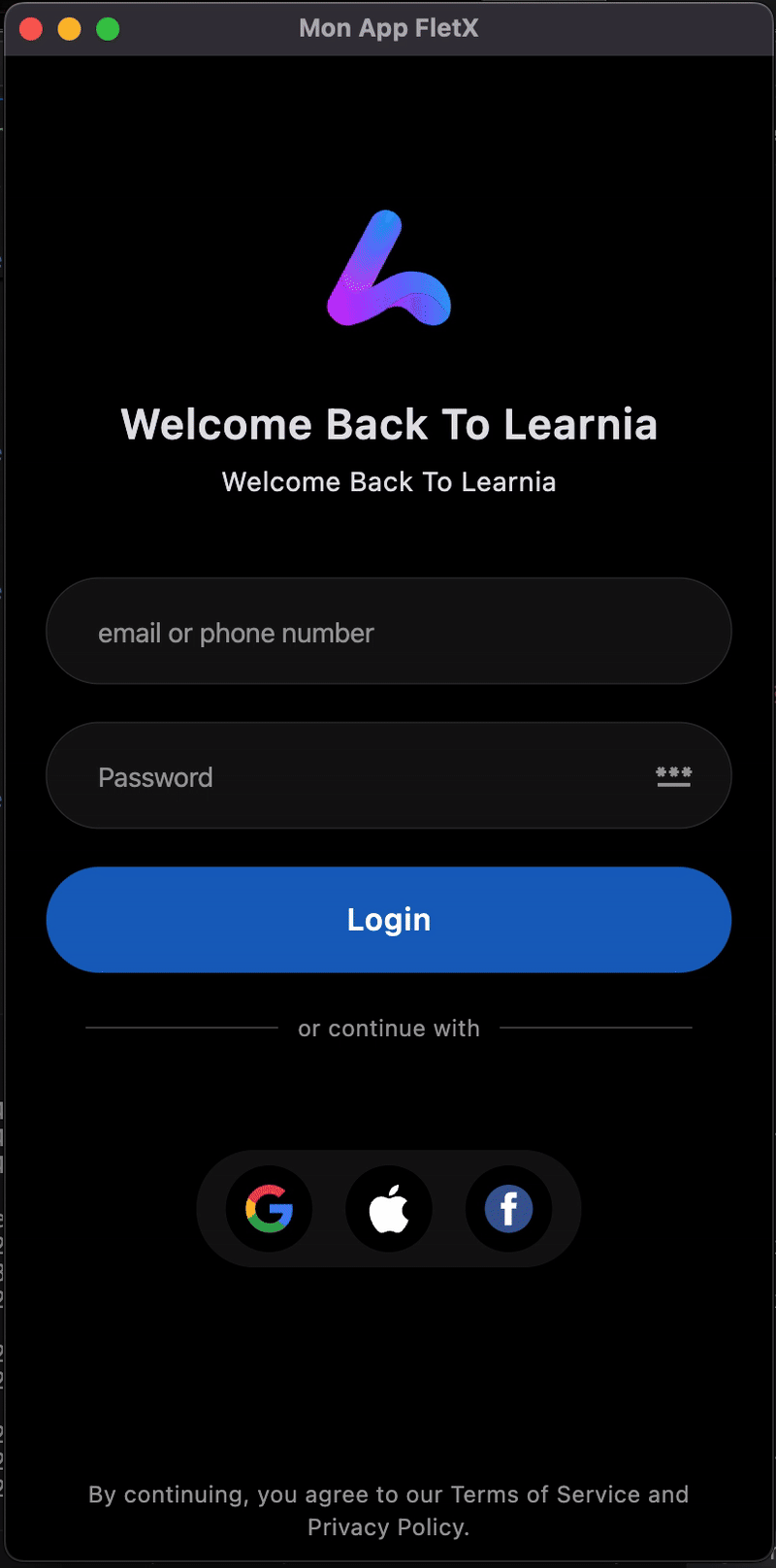Minimize the window using the yellow button

click(x=70, y=29)
